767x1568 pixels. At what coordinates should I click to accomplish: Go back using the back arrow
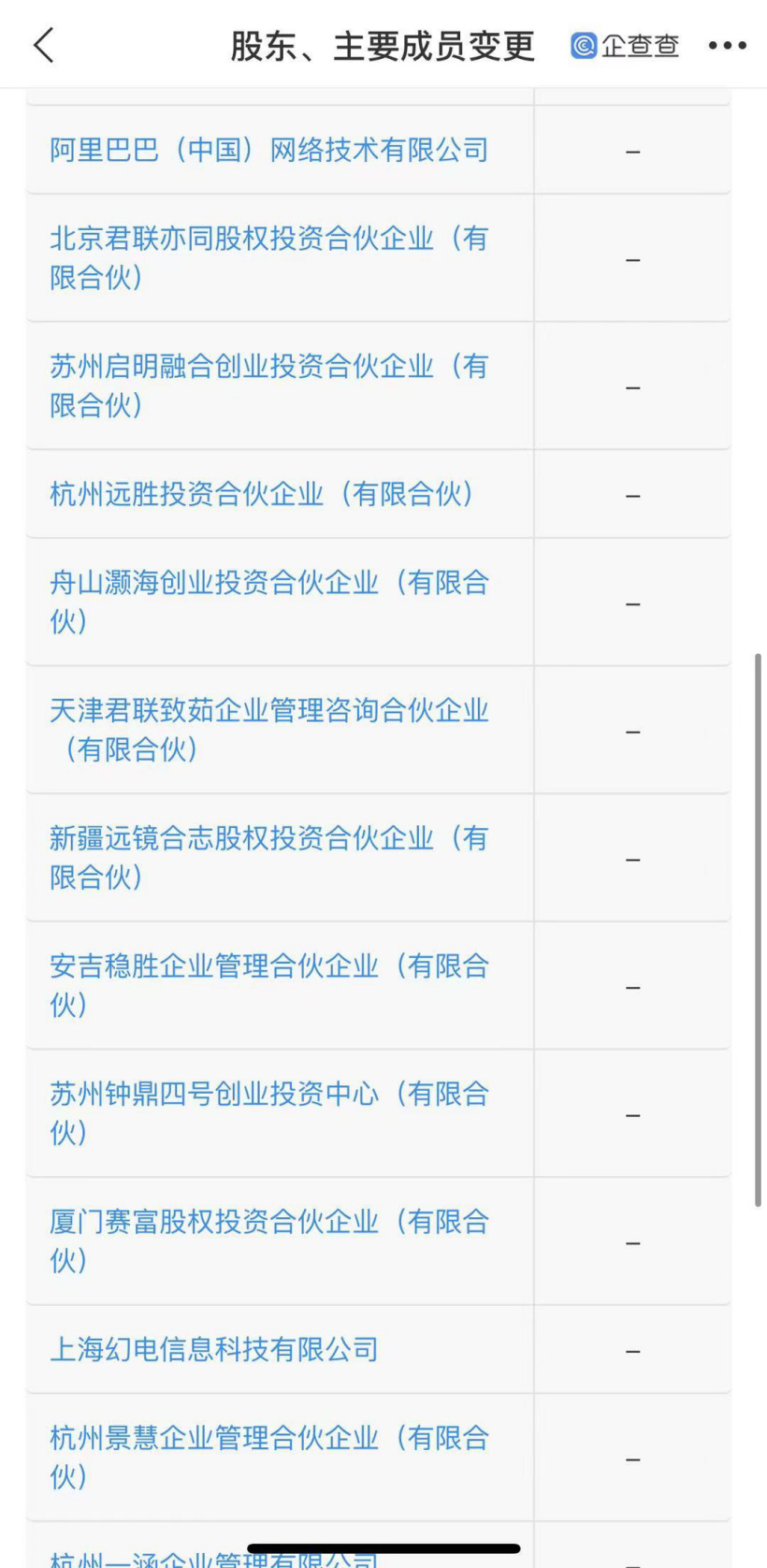(44, 45)
